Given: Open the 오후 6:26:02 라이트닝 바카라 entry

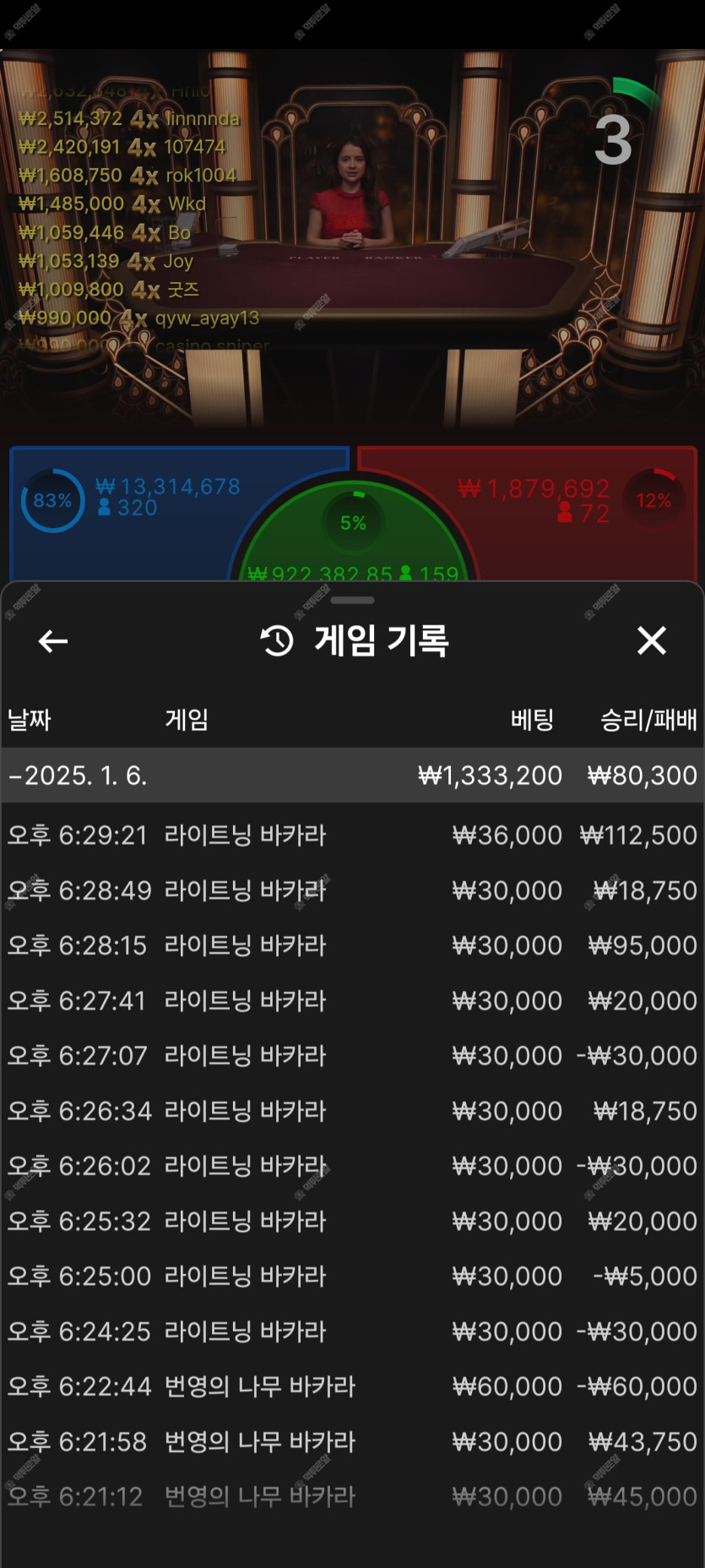Looking at the screenshot, I should tap(352, 1166).
